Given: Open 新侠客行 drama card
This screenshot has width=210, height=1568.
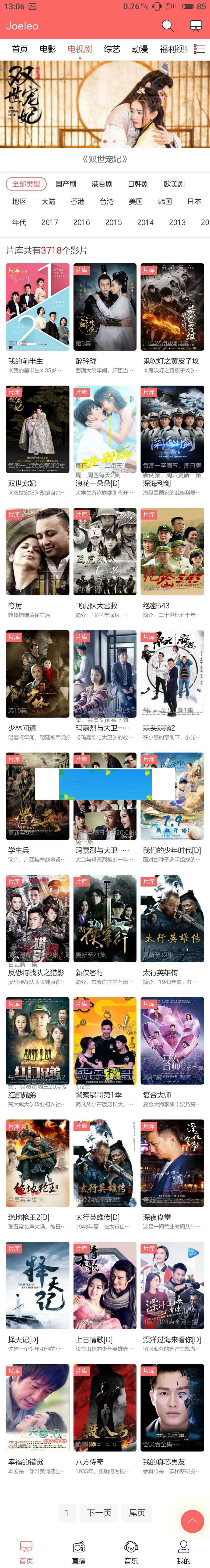Looking at the screenshot, I should pos(104,918).
